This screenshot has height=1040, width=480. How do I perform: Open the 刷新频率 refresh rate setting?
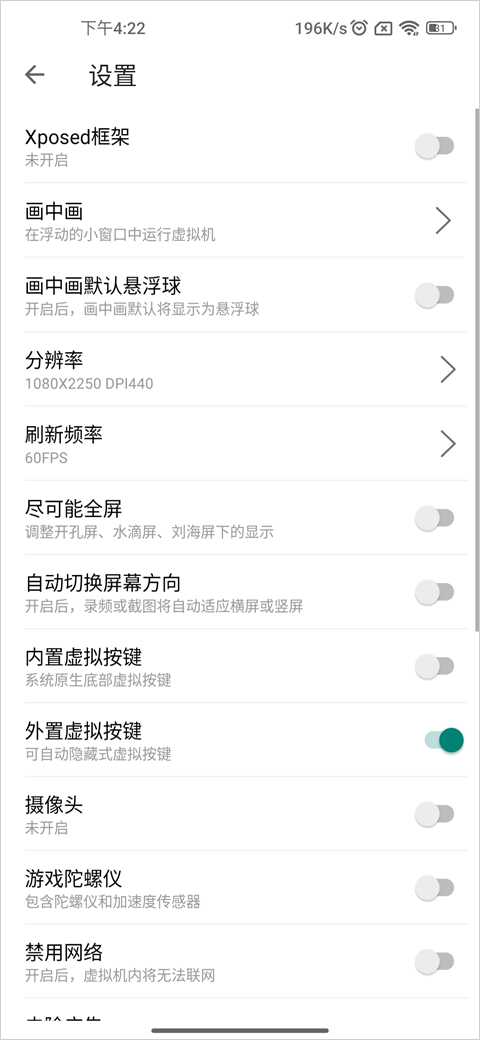(x=244, y=444)
